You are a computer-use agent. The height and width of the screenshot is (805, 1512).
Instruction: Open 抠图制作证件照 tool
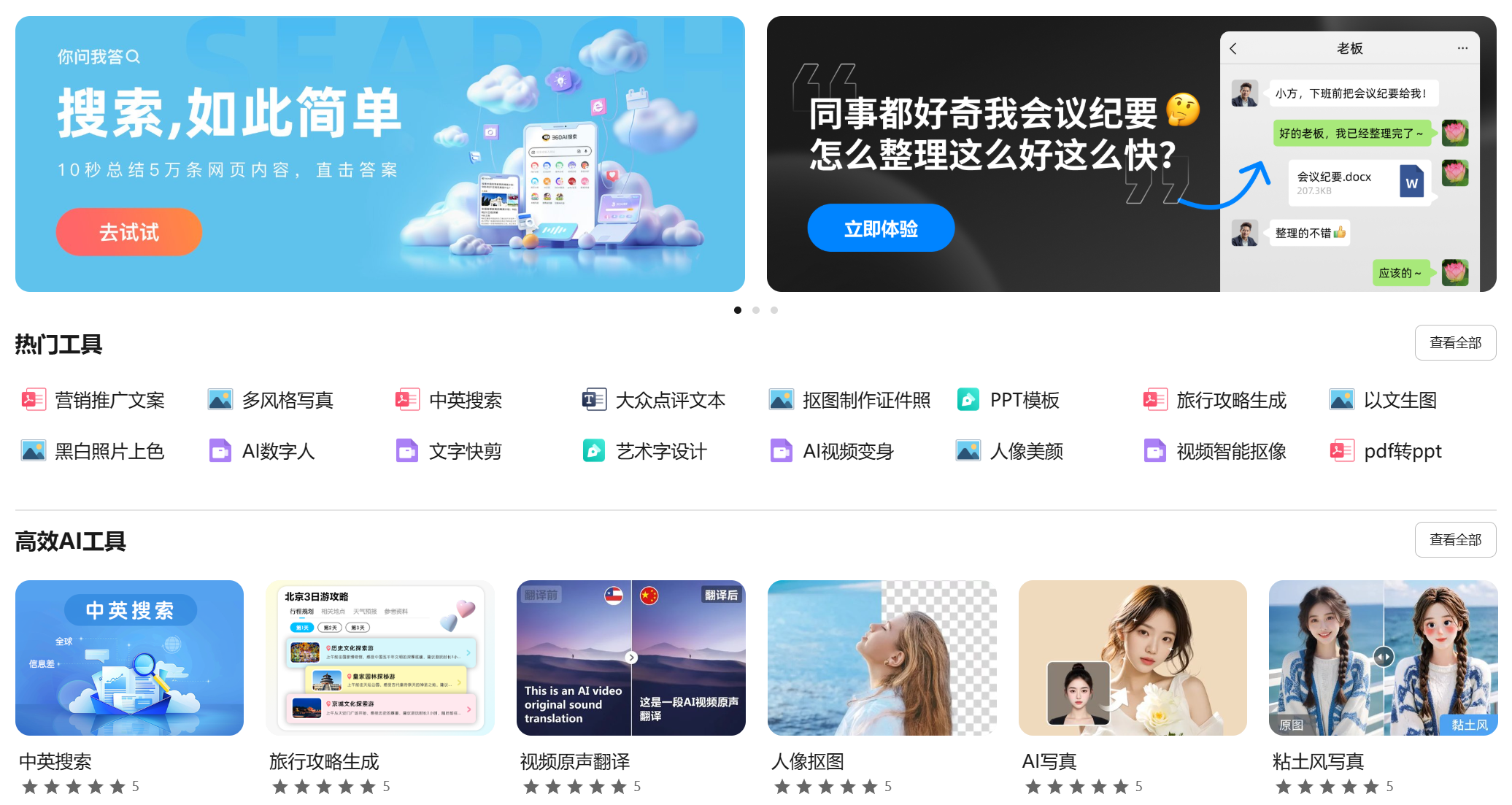click(x=850, y=400)
